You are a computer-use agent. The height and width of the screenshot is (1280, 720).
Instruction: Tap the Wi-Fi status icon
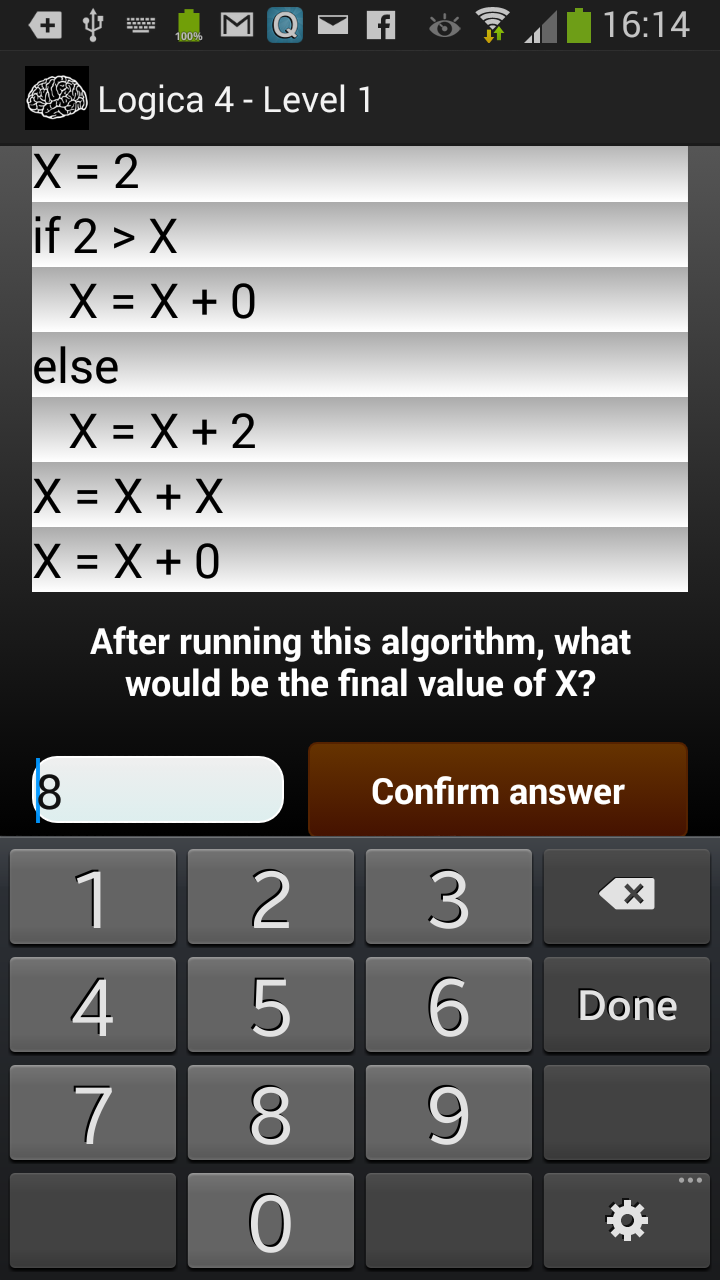(x=494, y=24)
